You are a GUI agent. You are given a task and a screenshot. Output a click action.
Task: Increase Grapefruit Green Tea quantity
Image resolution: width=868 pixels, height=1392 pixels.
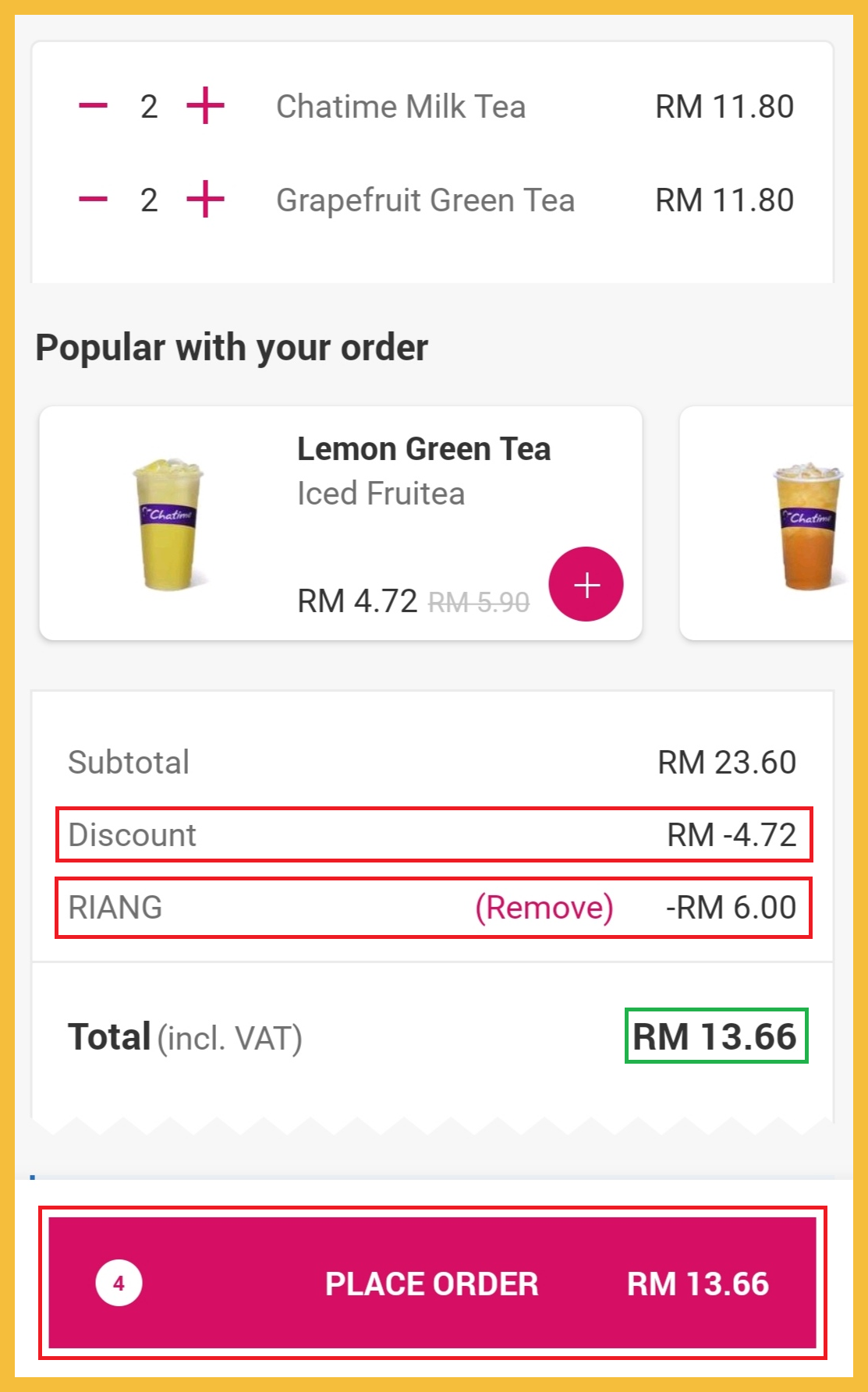pyautogui.click(x=206, y=199)
